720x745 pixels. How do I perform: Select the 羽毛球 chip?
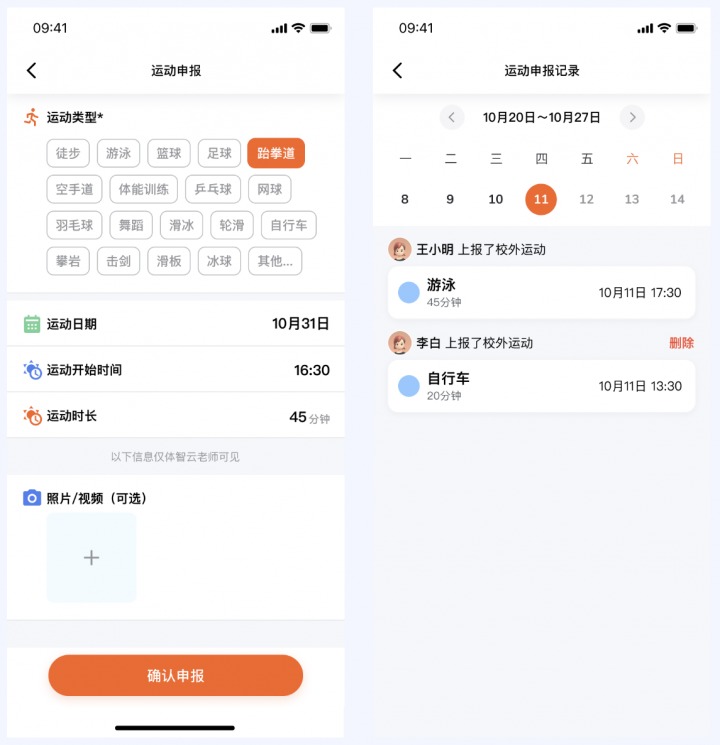74,225
